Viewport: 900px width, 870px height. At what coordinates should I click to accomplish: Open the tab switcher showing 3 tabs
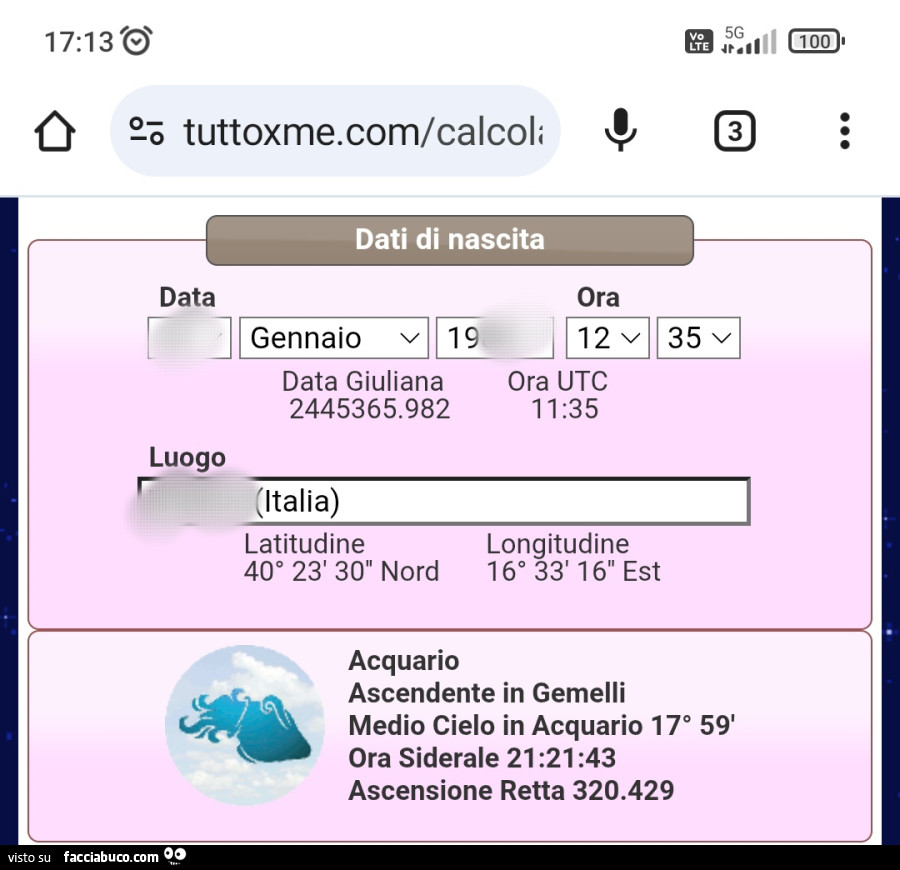point(734,131)
